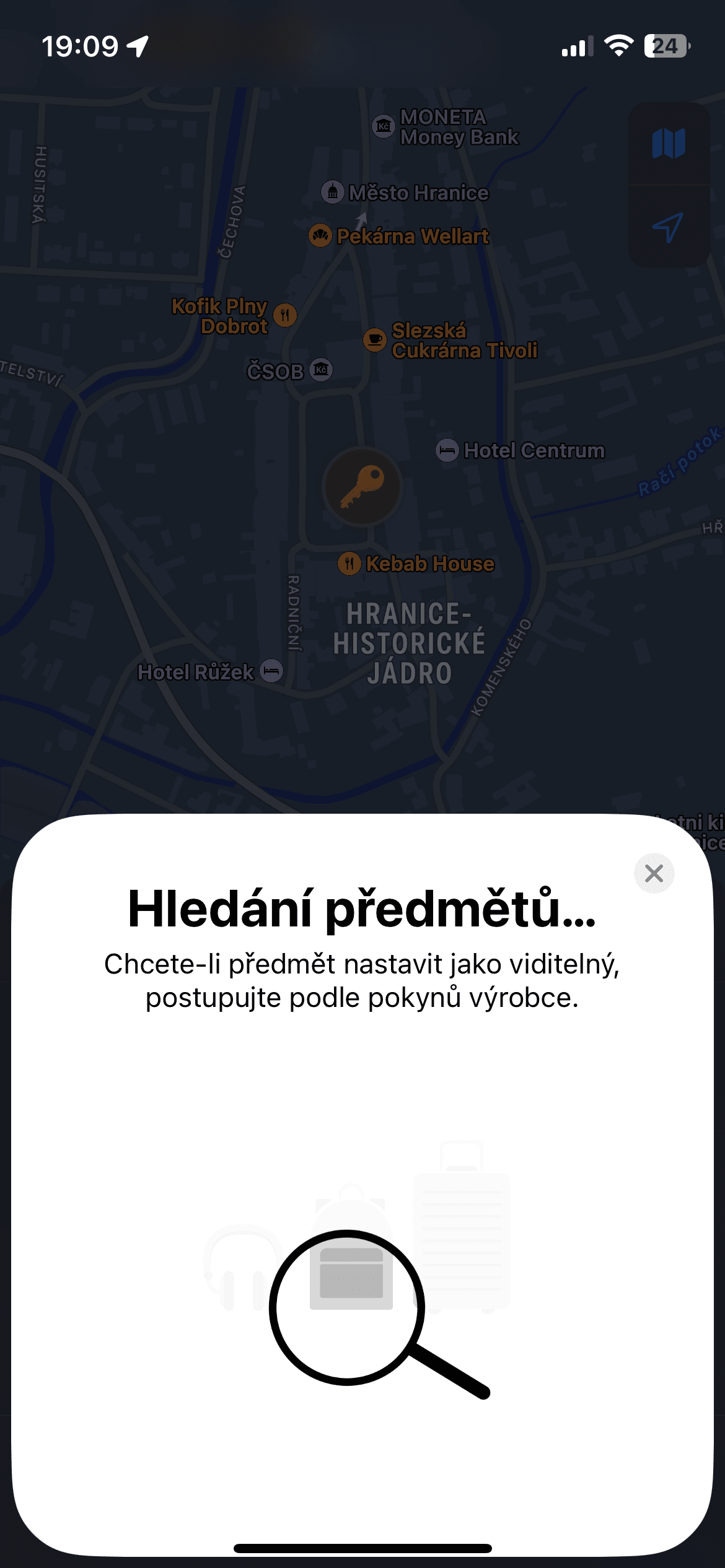Close the Hledání předmětů sheet
The height and width of the screenshot is (1568, 725).
coord(654,873)
